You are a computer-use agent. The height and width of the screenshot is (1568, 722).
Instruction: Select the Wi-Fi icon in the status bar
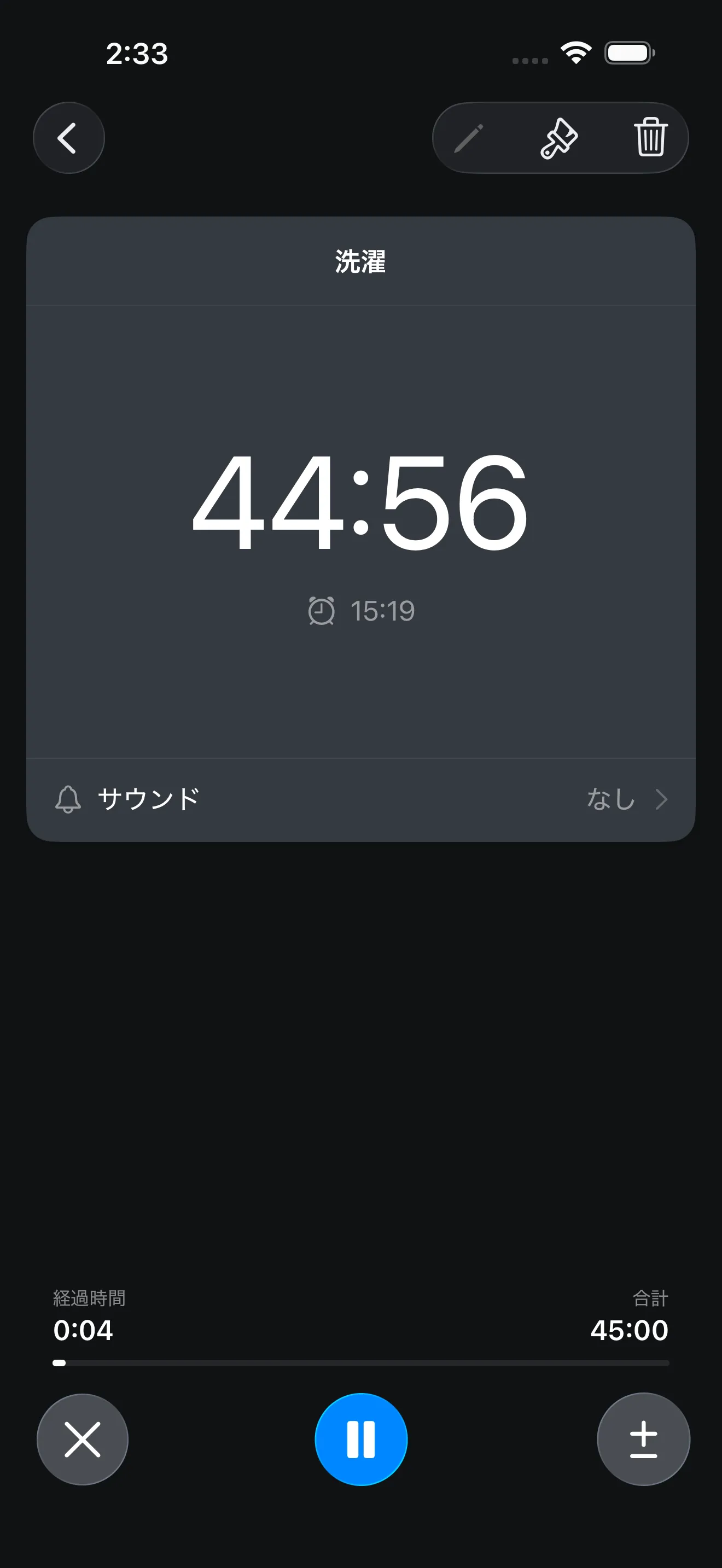pos(577,54)
